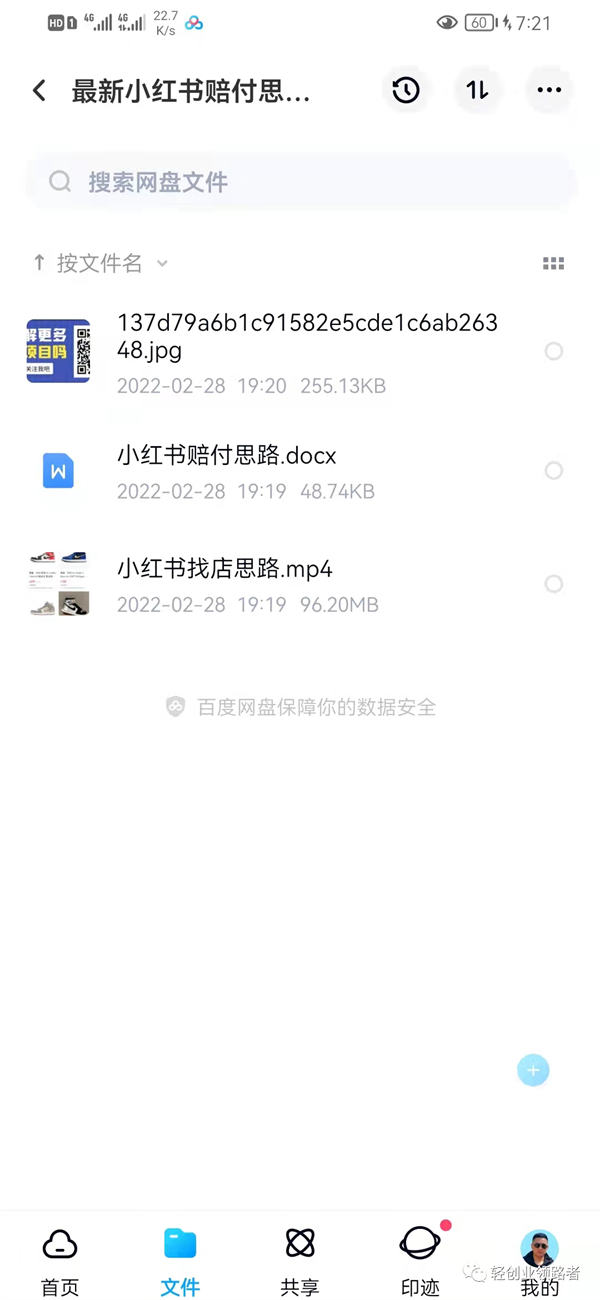This screenshot has width=600, height=1300.
Task: Select the checkbox for 小红书找店思路.mp4
Action: click(x=553, y=584)
